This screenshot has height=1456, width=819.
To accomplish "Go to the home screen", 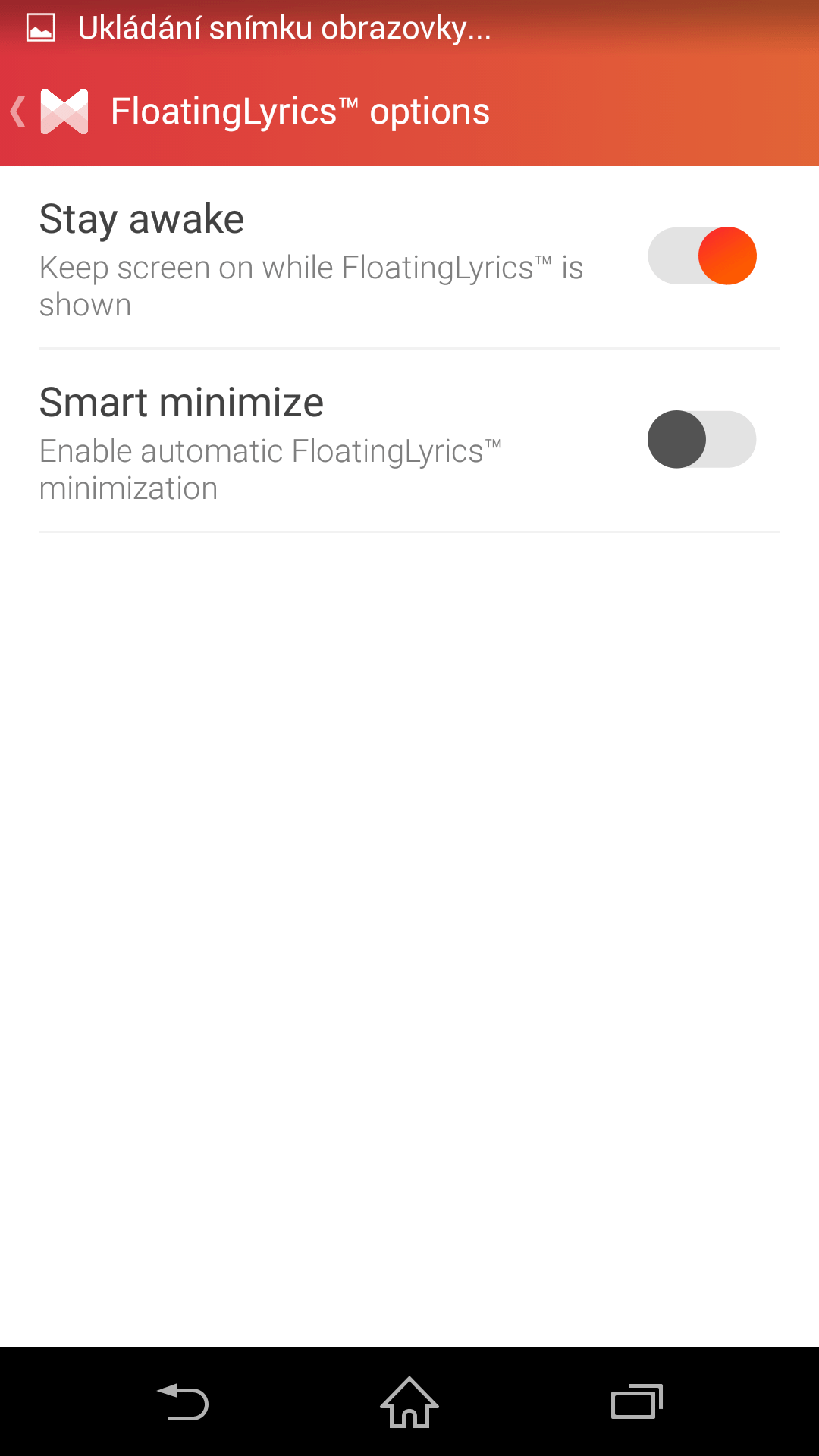I will point(409,1401).
